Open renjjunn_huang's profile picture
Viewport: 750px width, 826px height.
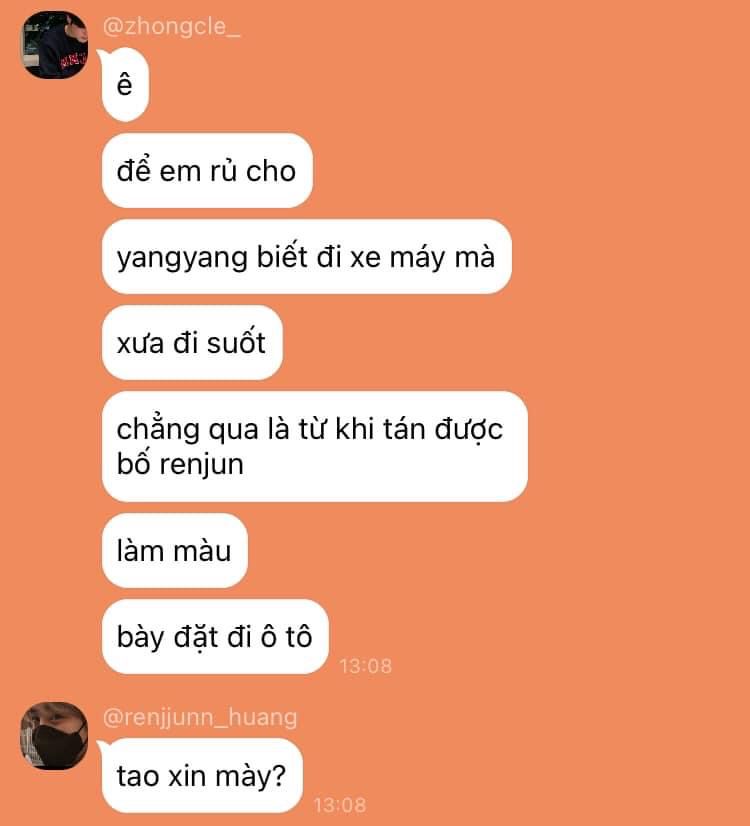[54, 736]
